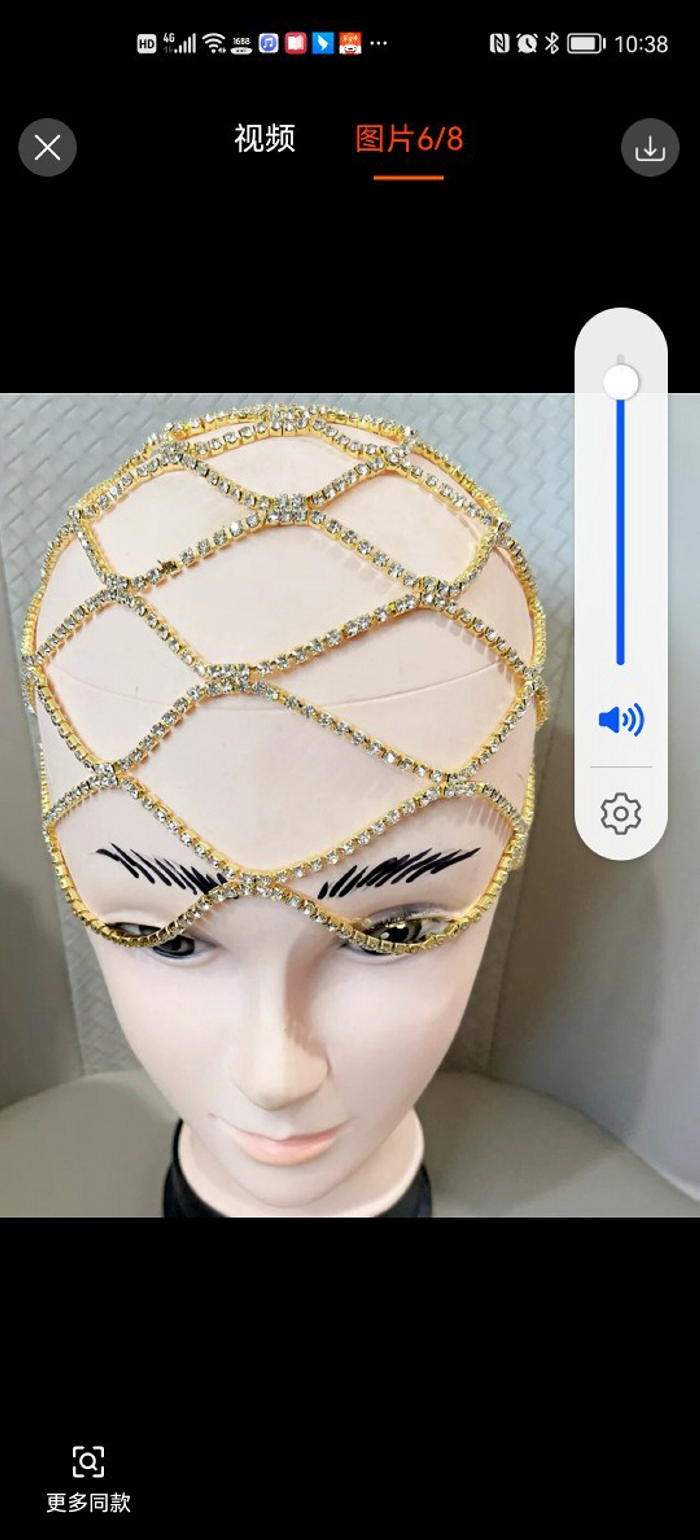Open sound settings gear
Screen dimensions: 700x1540
click(x=620, y=813)
